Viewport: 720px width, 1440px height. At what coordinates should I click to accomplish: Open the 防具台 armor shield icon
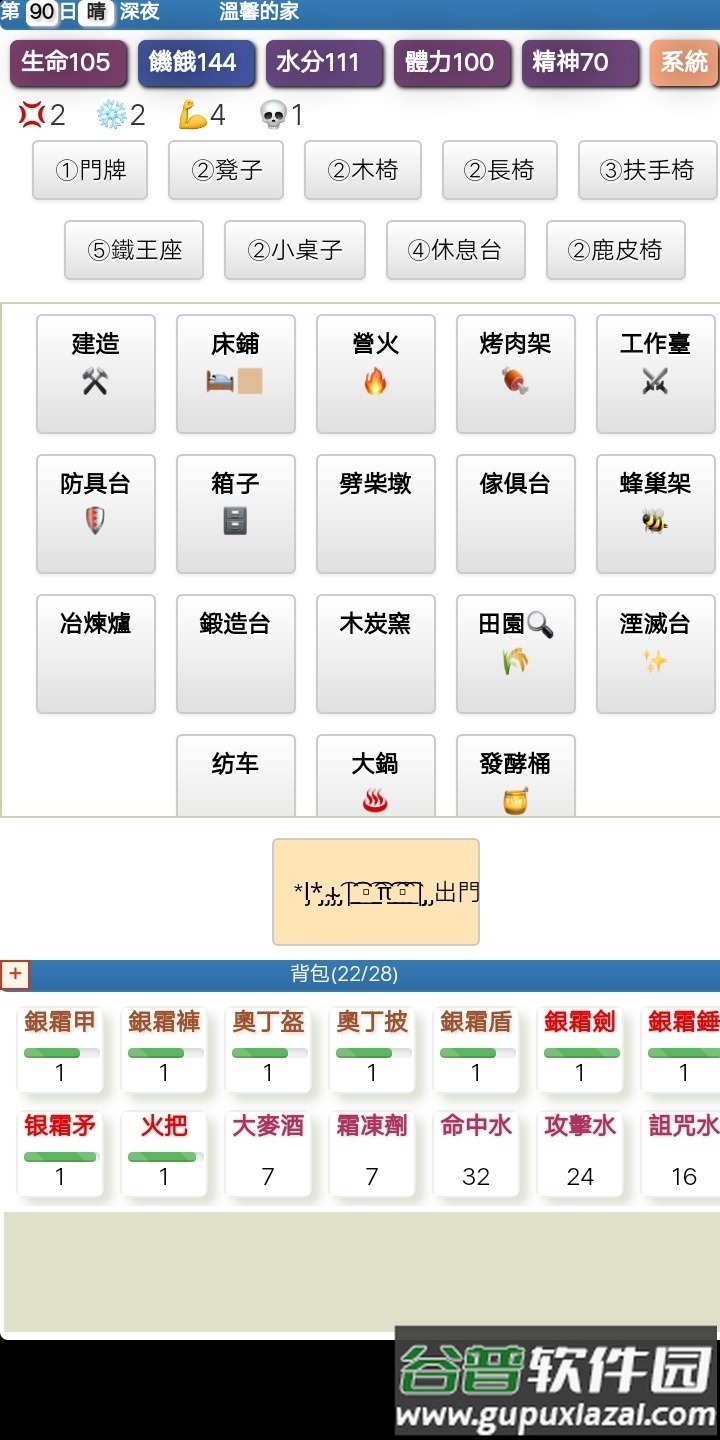click(x=95, y=514)
